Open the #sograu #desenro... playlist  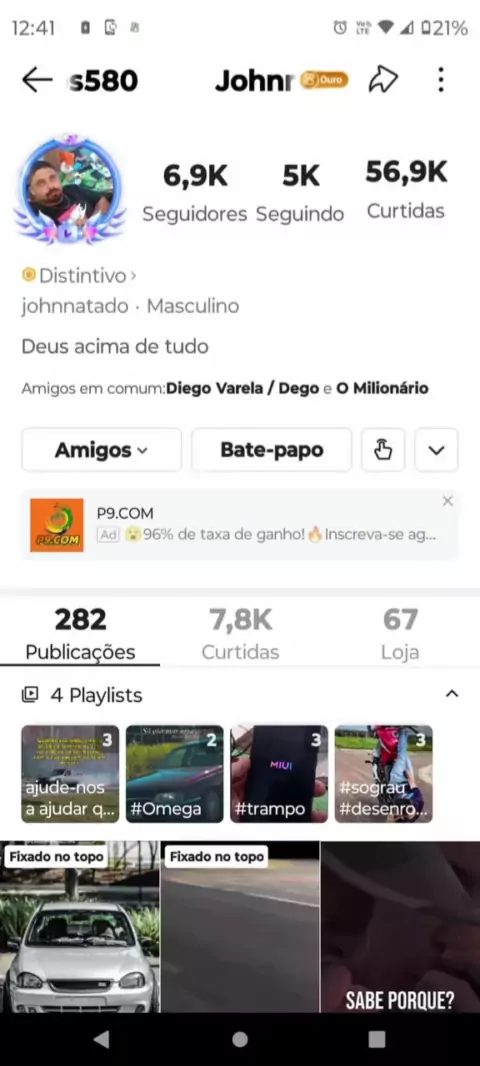(383, 774)
